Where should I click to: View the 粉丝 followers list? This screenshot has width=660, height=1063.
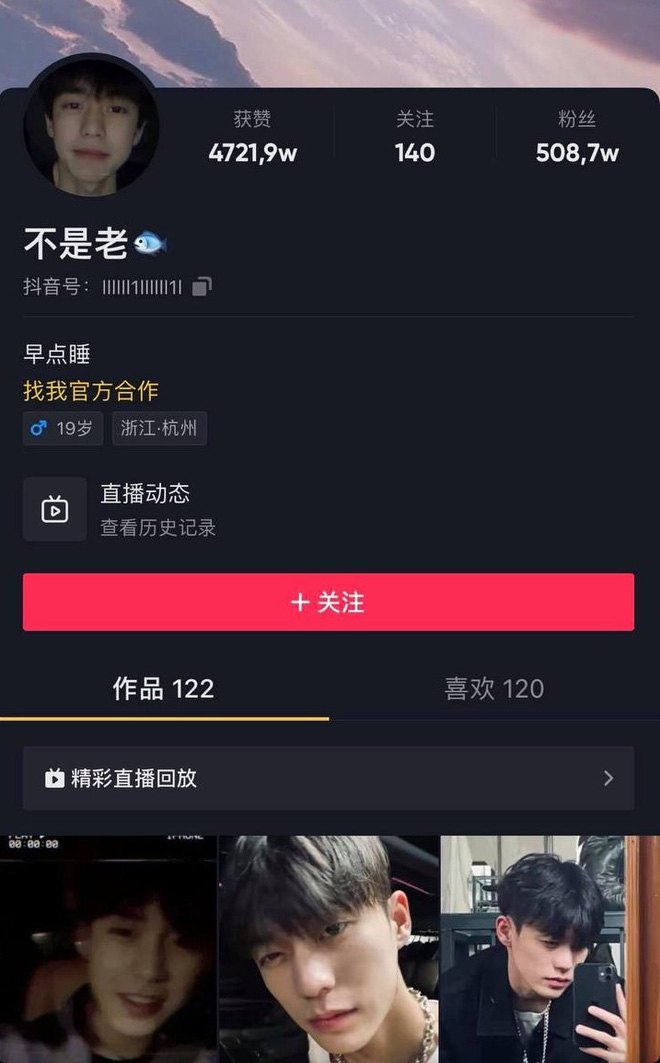tap(577, 137)
